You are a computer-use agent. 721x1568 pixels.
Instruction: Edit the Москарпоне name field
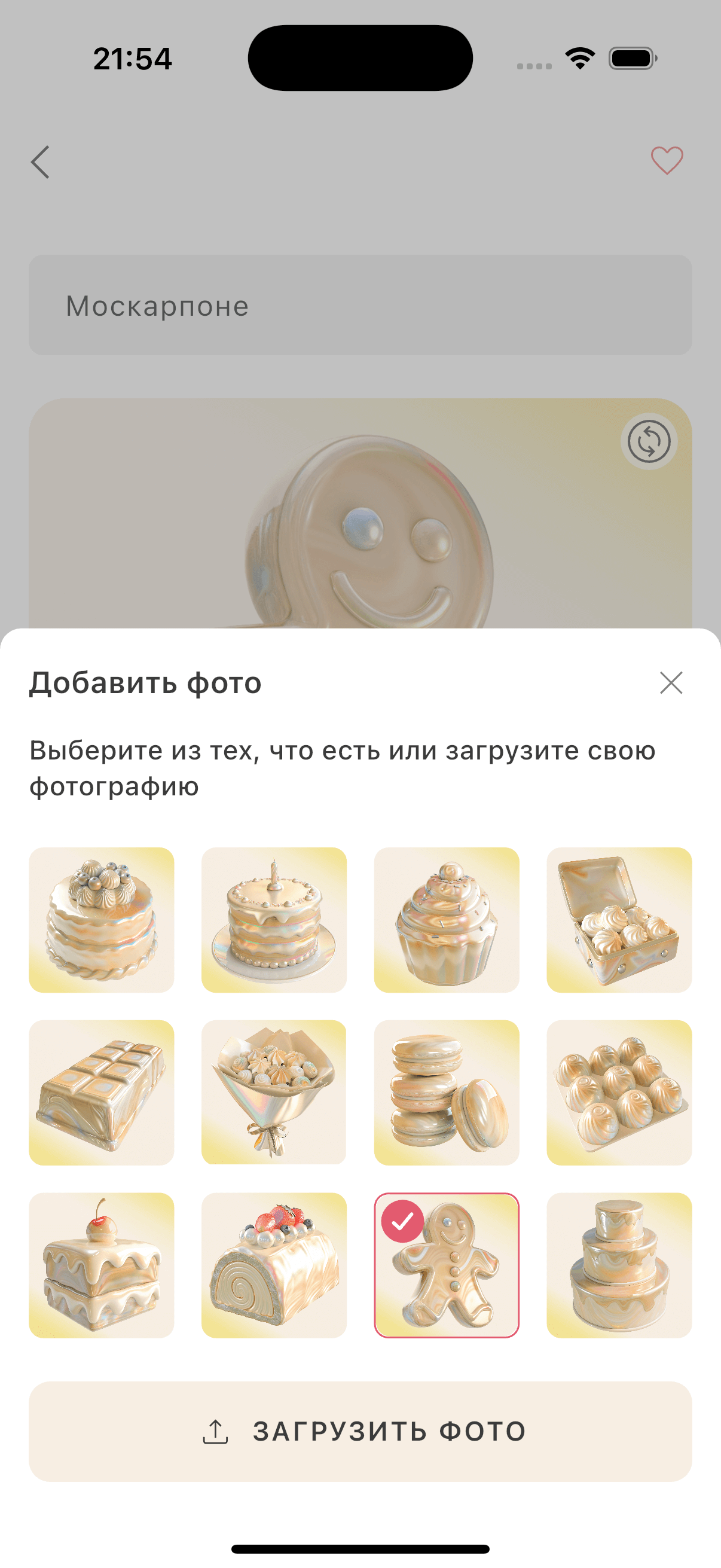click(360, 306)
